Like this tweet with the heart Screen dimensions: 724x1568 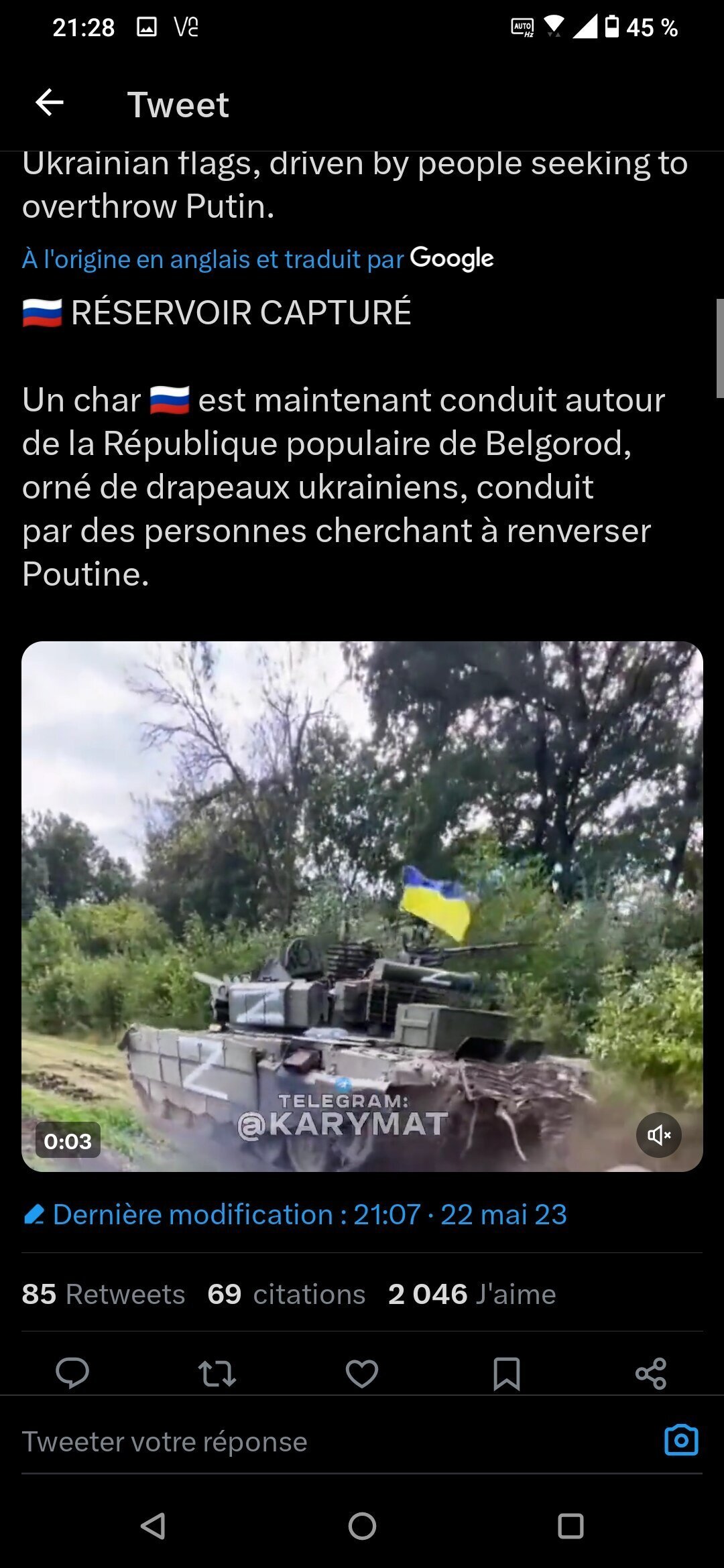(362, 1373)
